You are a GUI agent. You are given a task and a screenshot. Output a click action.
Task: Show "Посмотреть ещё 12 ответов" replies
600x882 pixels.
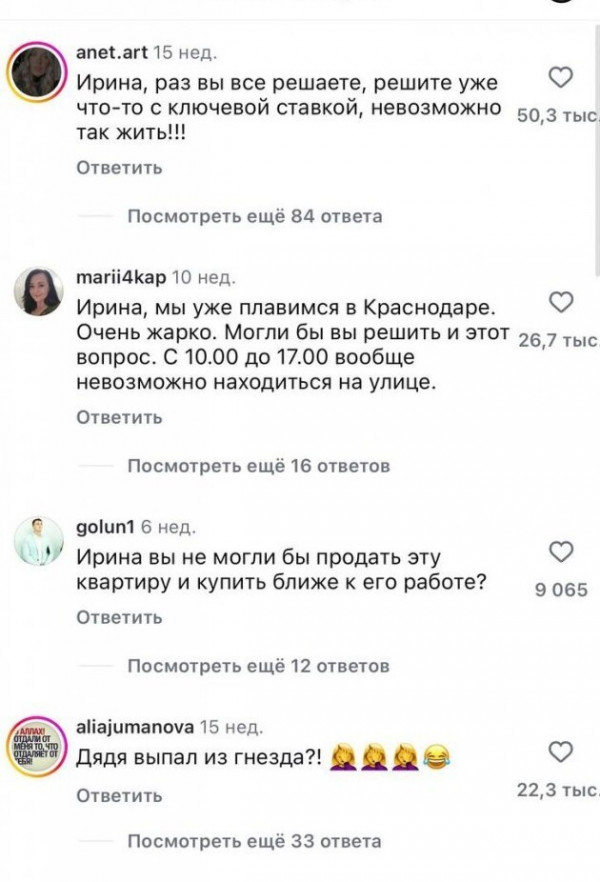pos(259,666)
